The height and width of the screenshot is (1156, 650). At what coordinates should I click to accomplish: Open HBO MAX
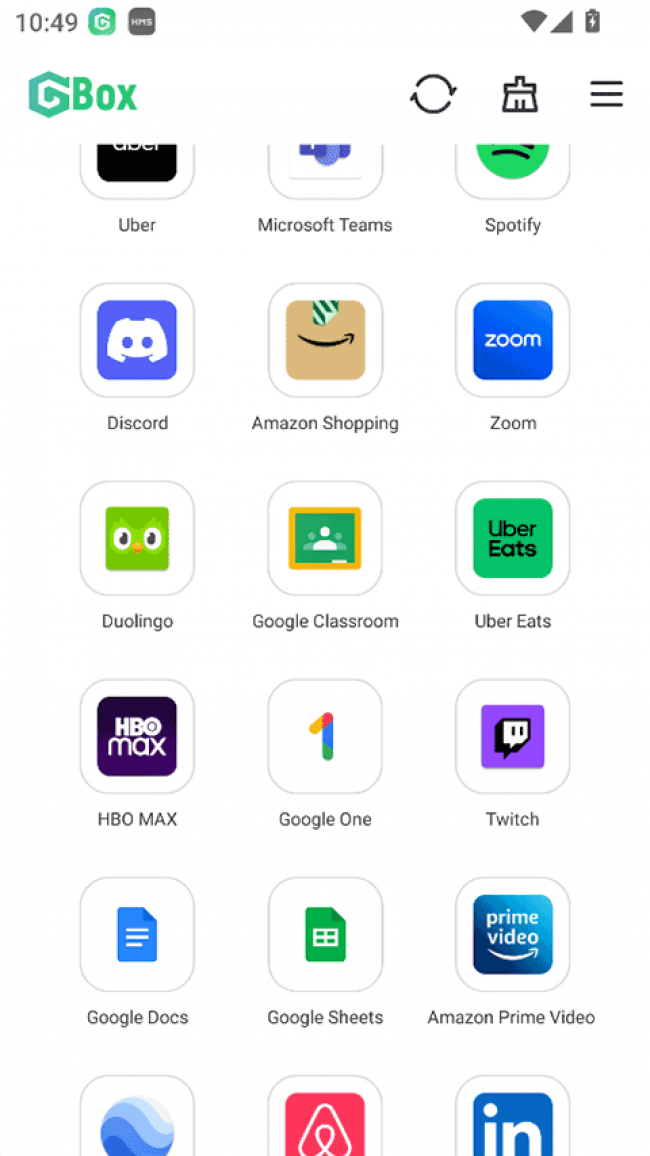click(x=137, y=736)
